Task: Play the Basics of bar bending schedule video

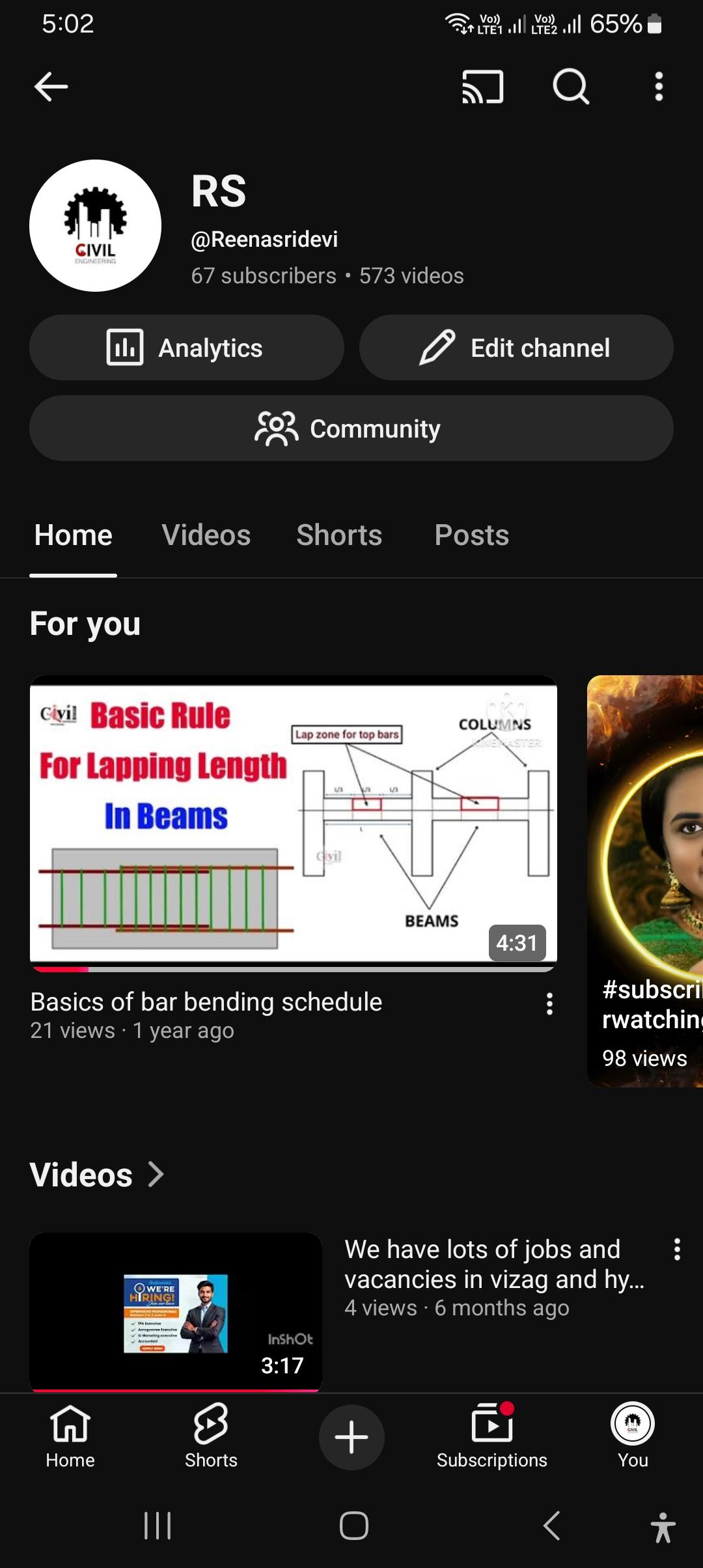Action: click(293, 820)
